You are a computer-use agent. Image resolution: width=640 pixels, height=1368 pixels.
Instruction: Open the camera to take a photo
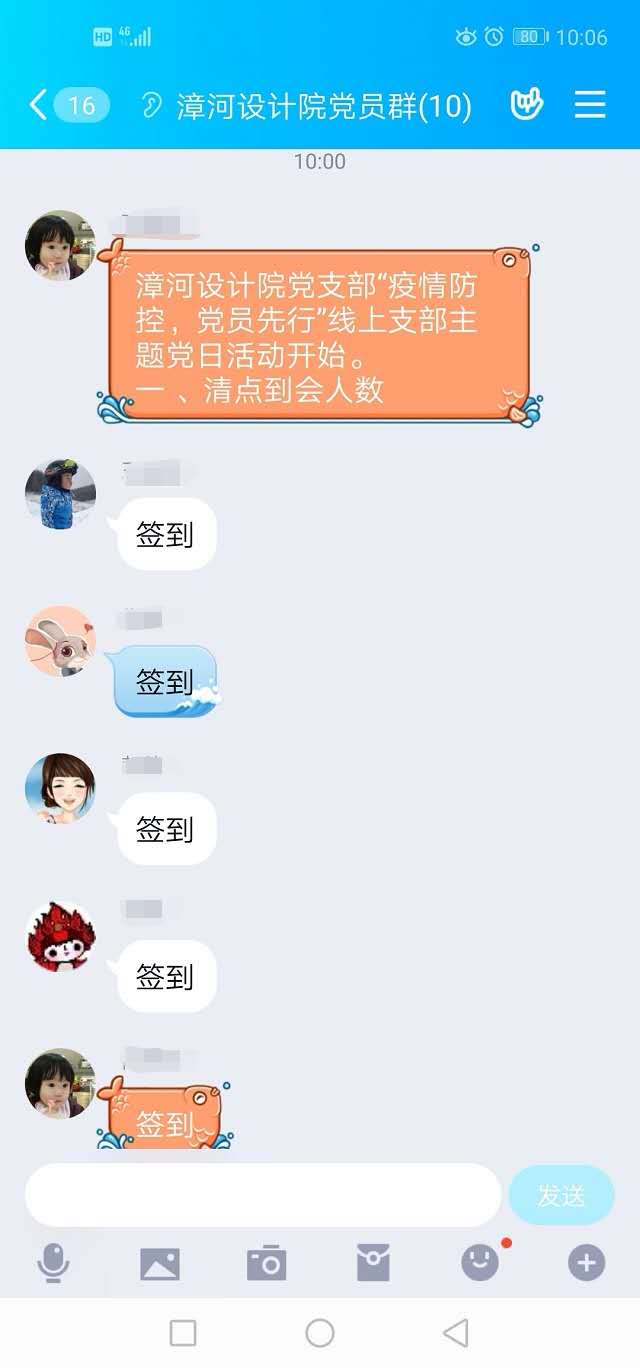click(x=267, y=1264)
